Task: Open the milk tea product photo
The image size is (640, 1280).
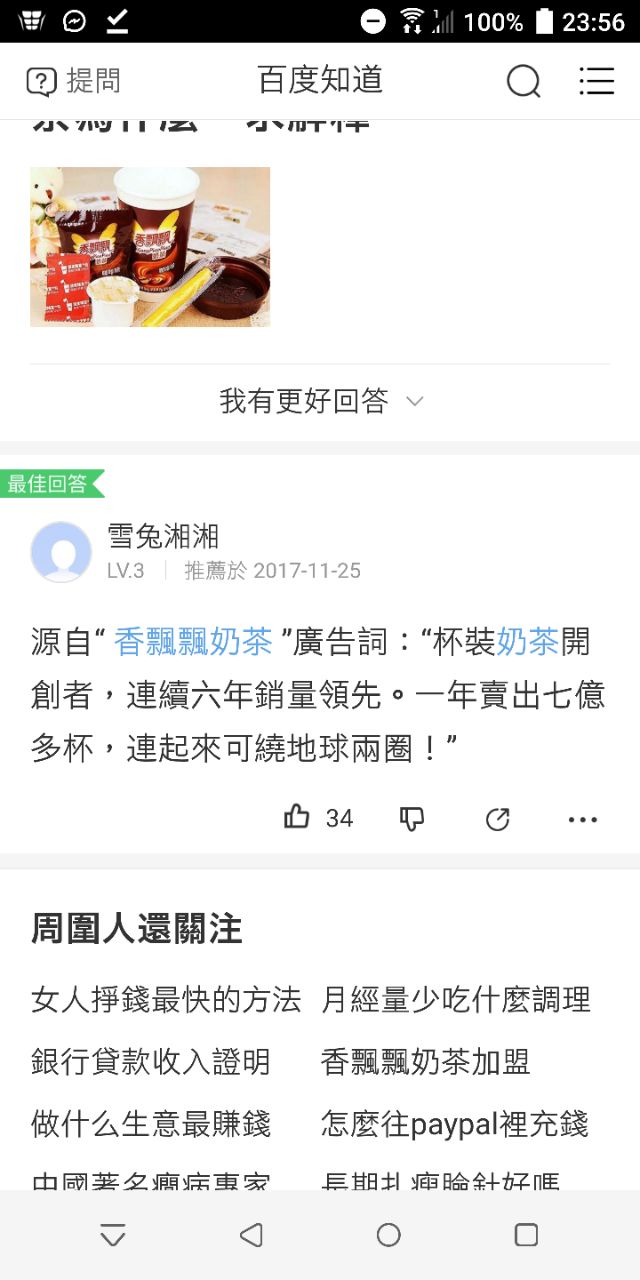Action: [x=150, y=246]
